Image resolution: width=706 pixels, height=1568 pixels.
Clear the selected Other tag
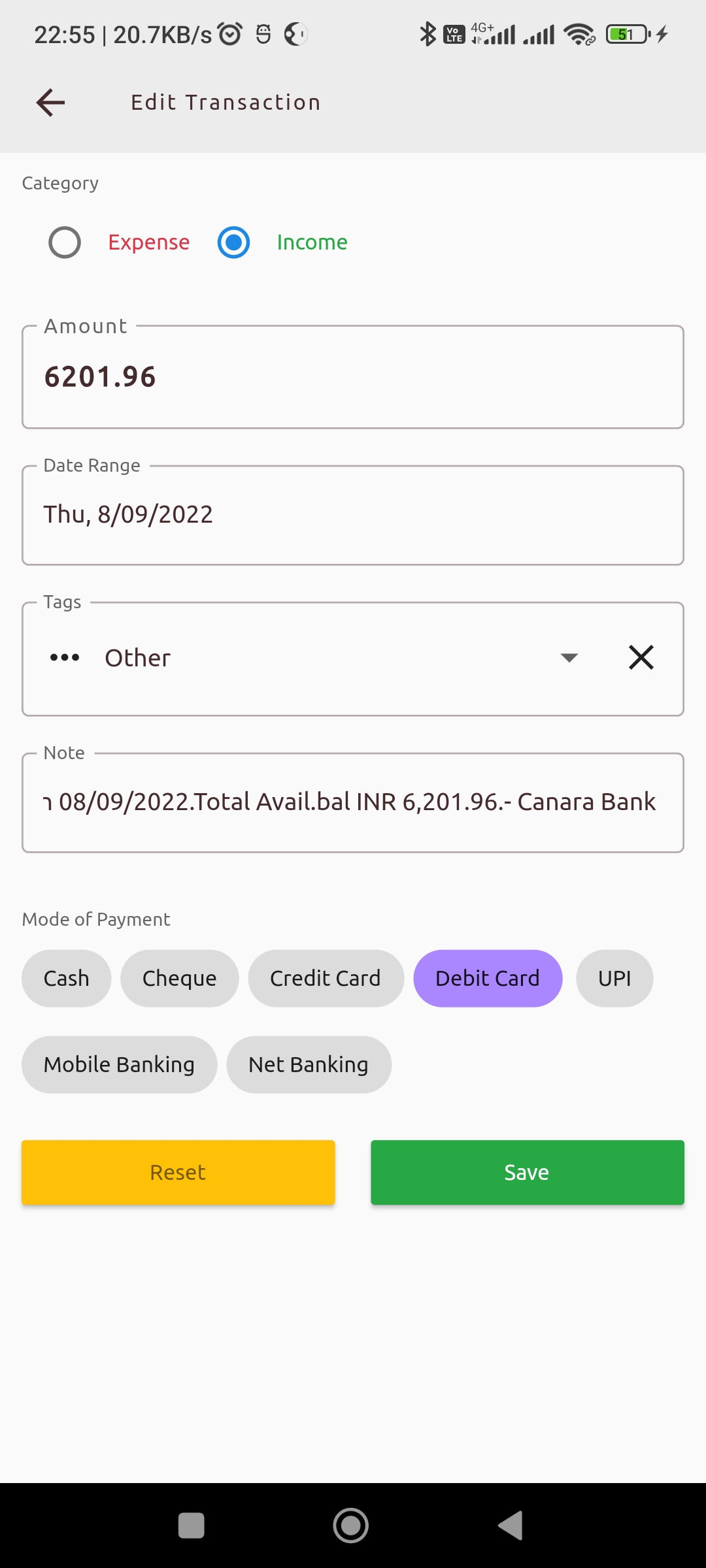click(641, 657)
